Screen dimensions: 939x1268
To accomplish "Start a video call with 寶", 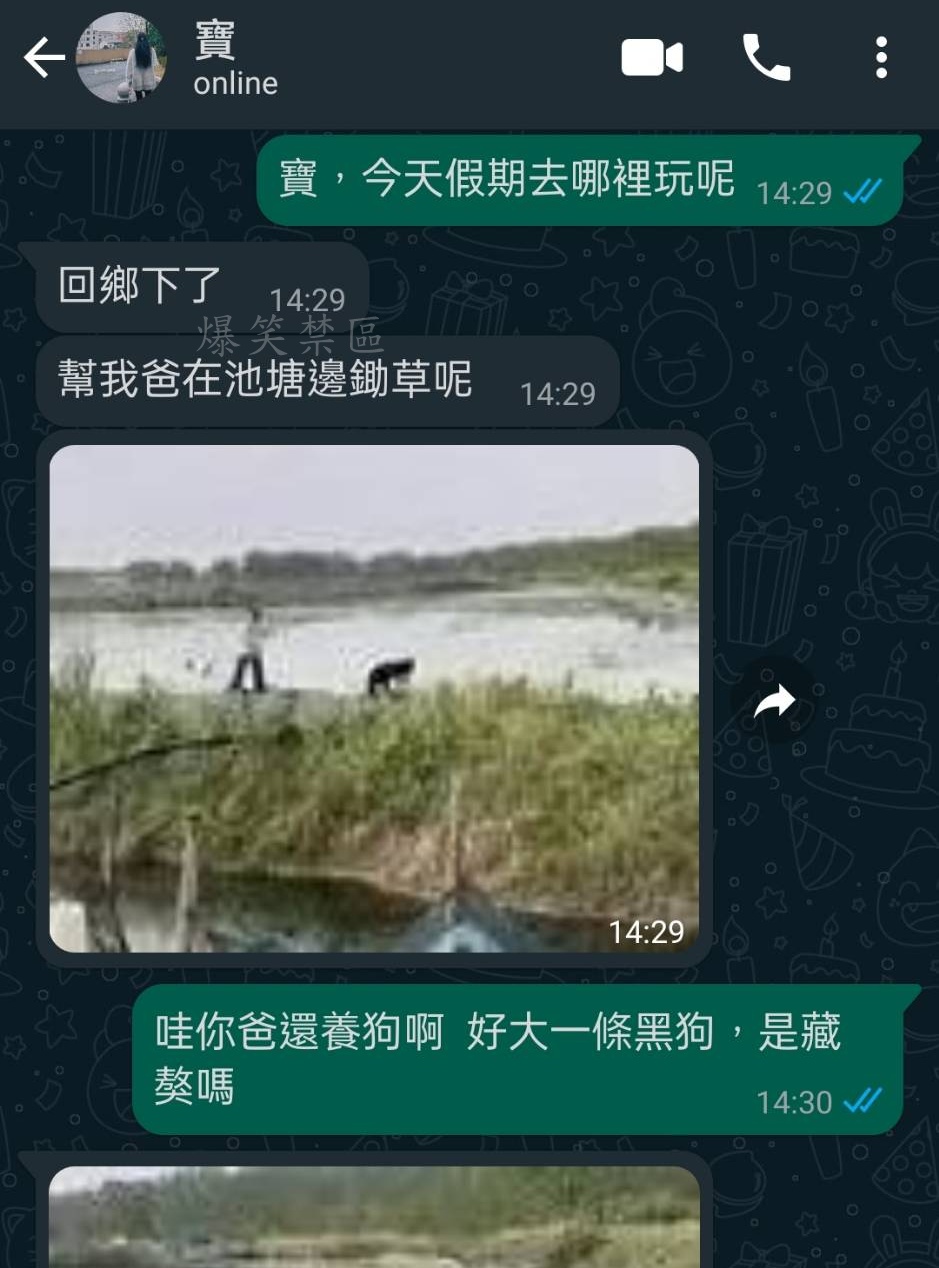I will [x=651, y=58].
